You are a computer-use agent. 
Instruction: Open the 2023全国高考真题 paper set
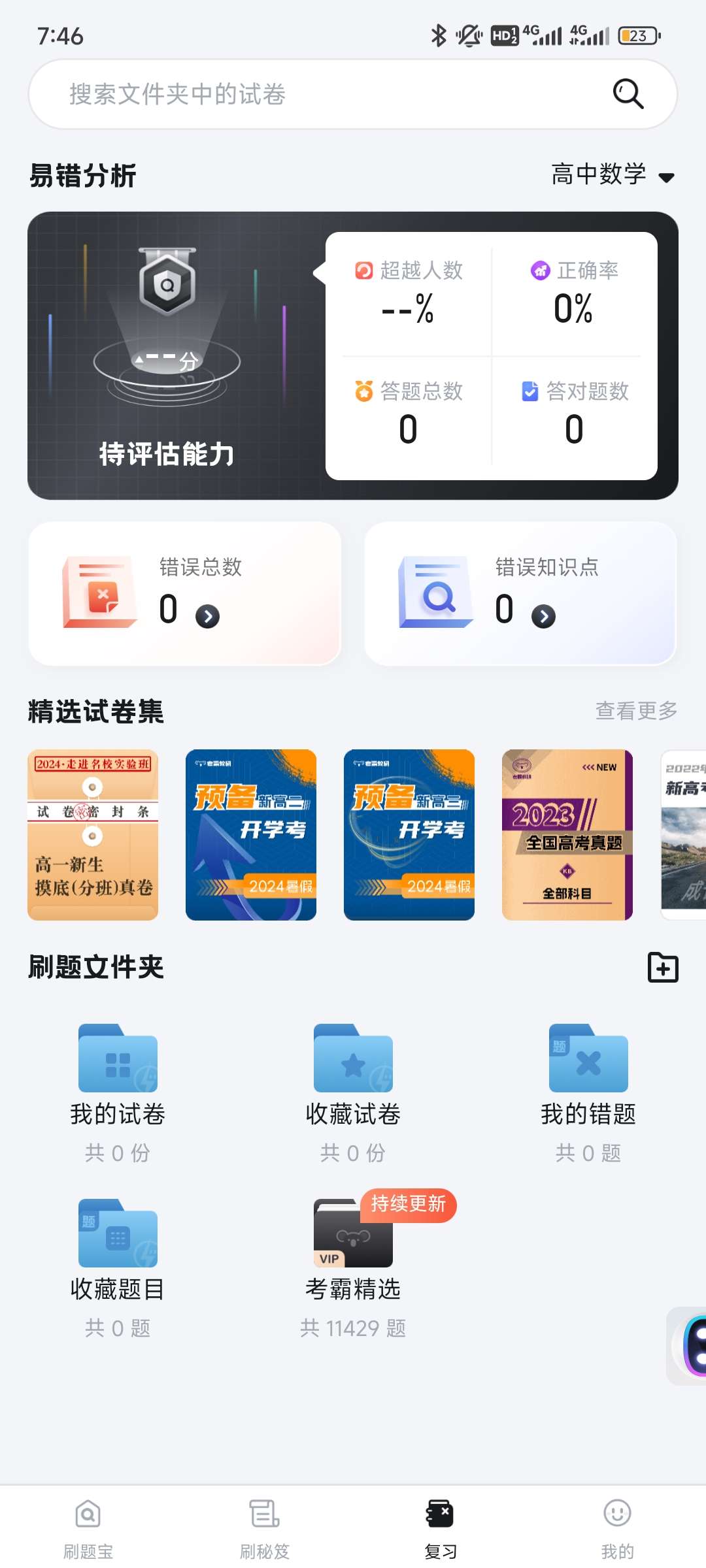[567, 835]
